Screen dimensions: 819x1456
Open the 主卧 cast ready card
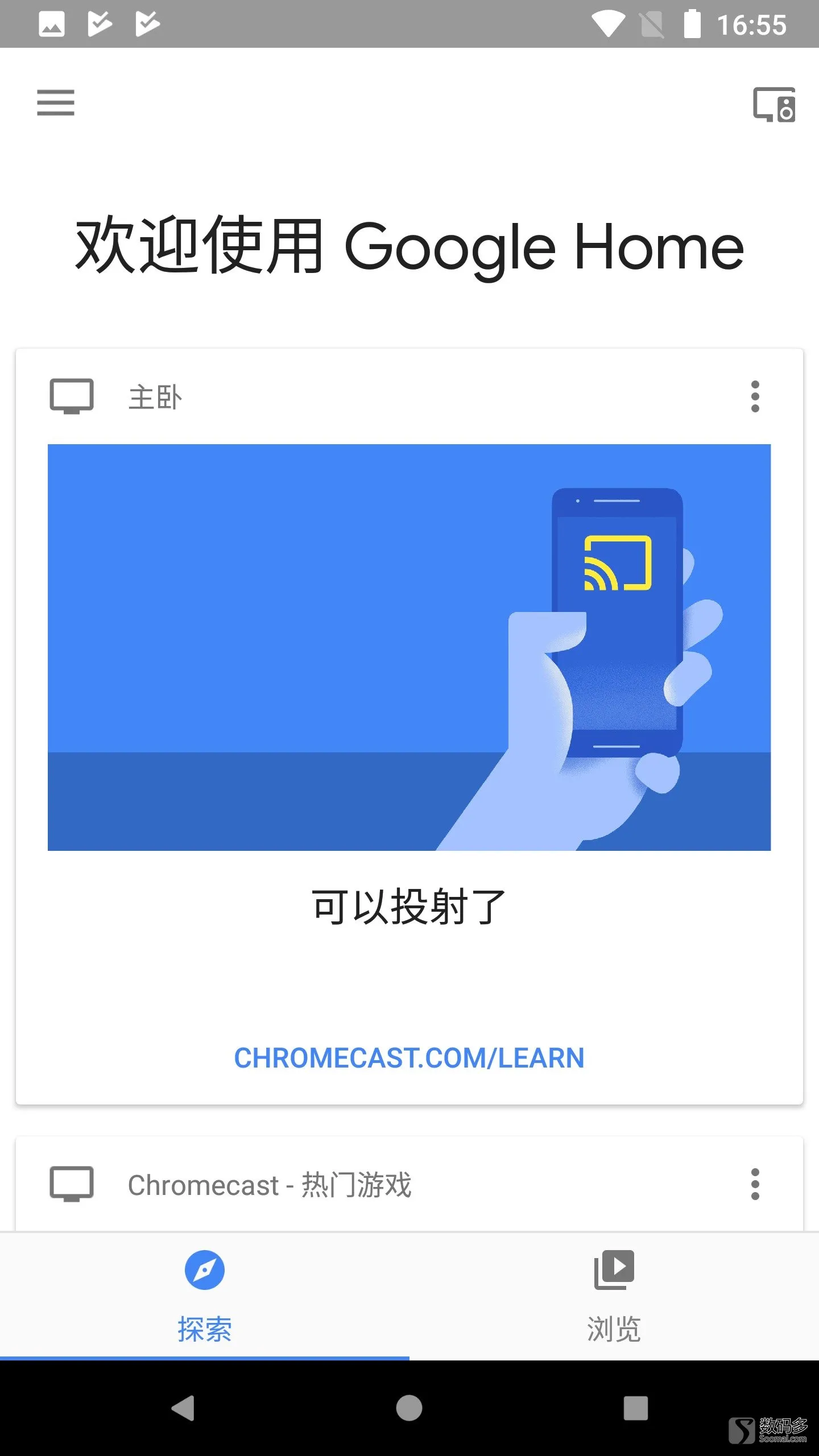pos(409,647)
